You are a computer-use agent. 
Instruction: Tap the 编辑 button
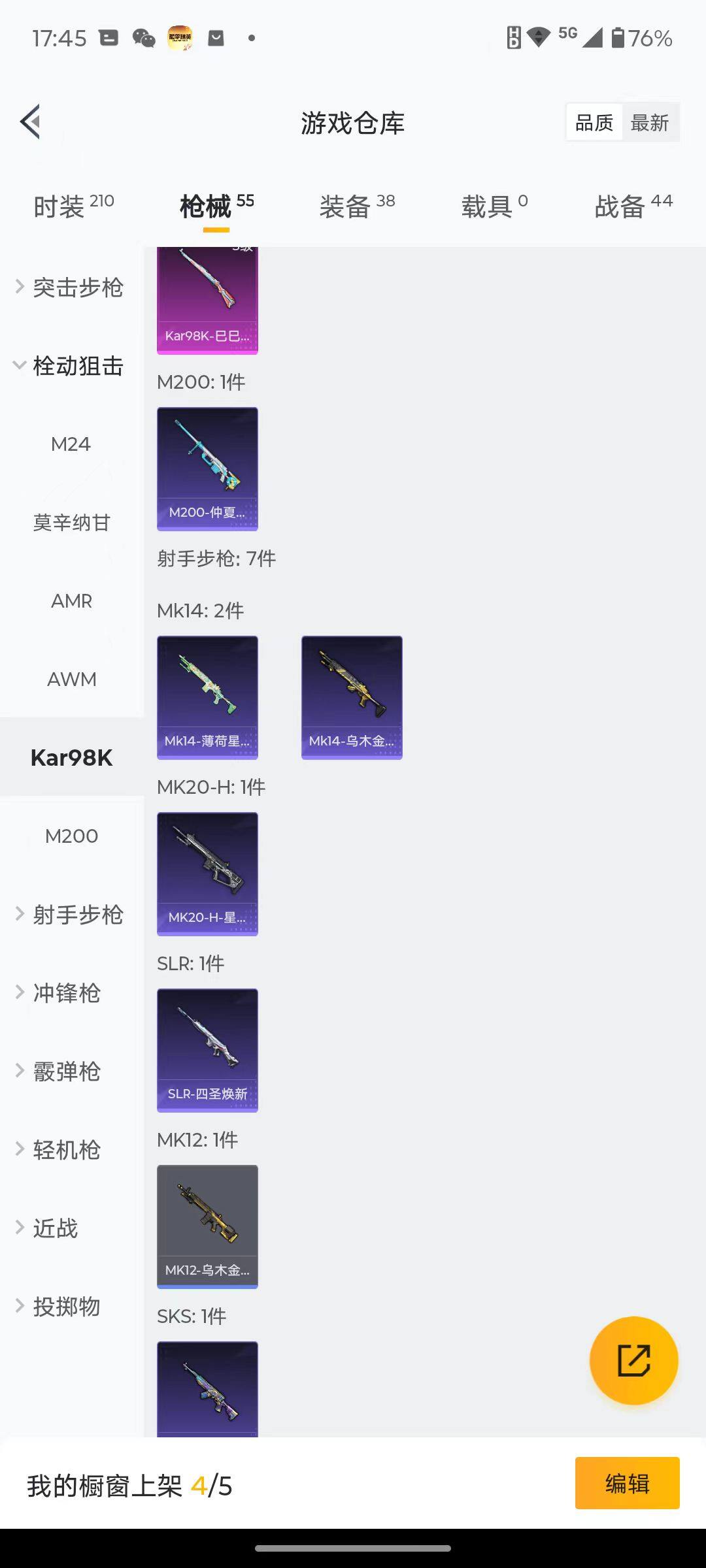click(626, 1483)
